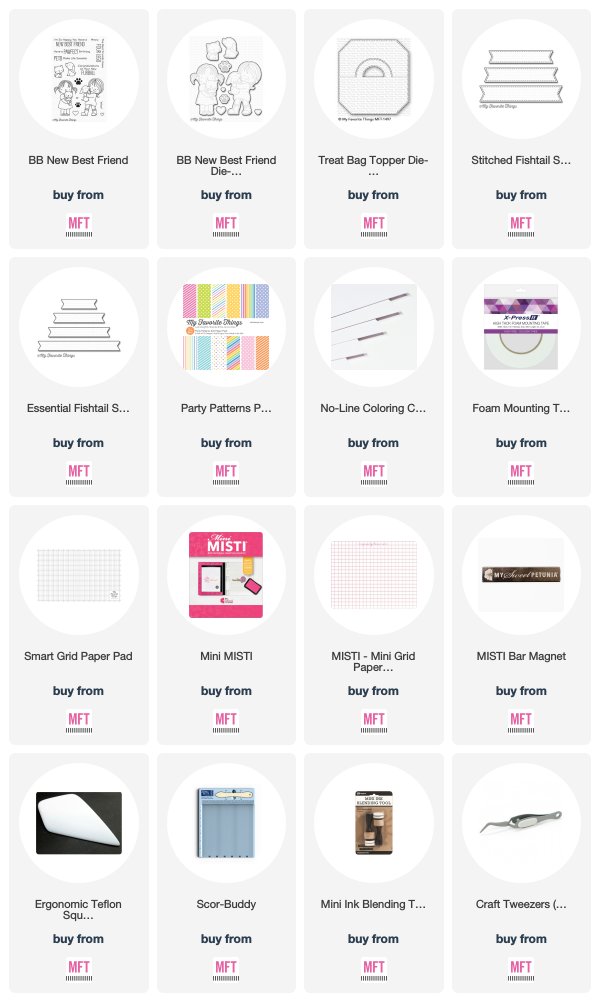Open the No-Line Coloring product card
Screen dimensions: 600x1002
pos(374,376)
